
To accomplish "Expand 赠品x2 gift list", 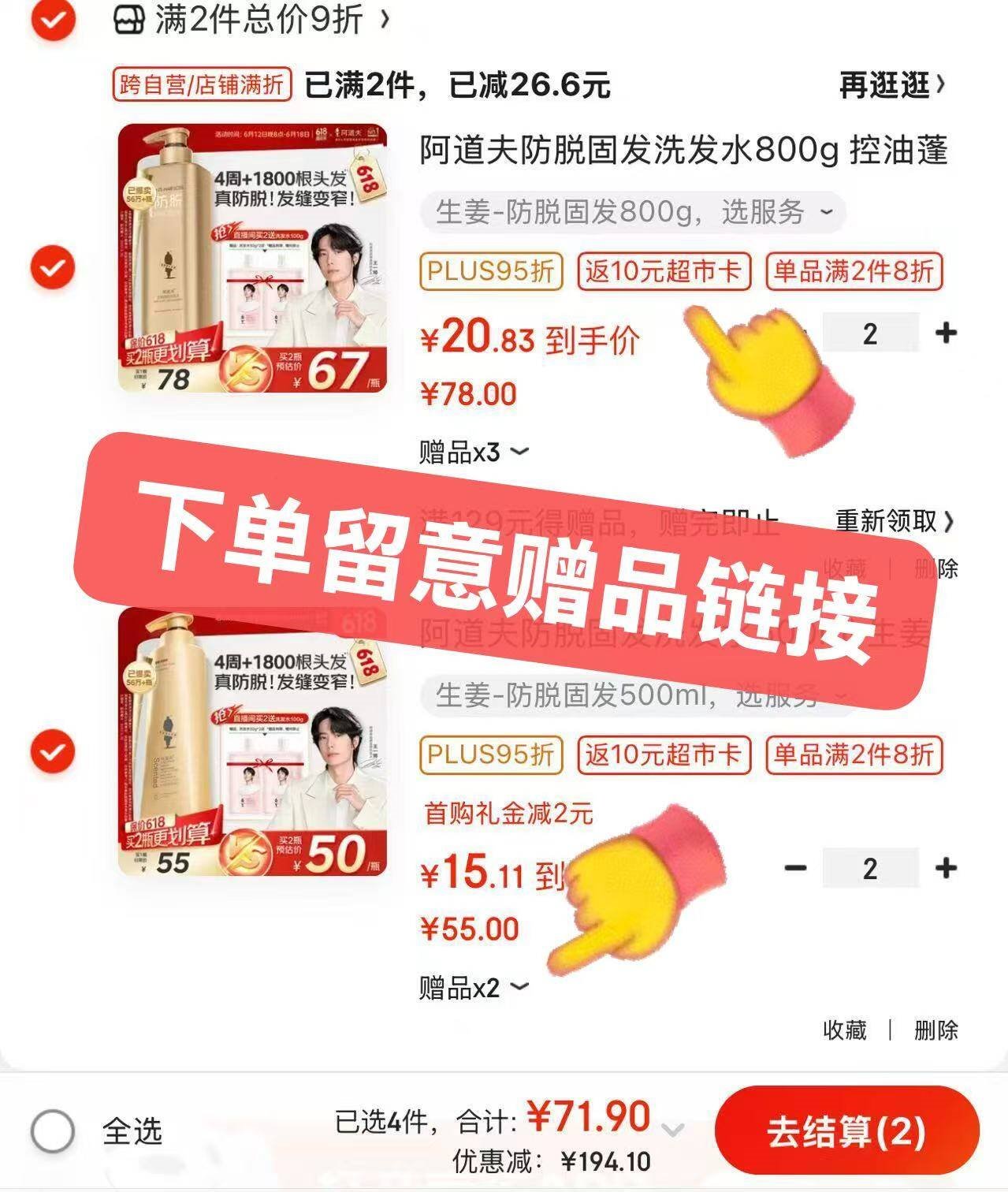I will (x=473, y=987).
